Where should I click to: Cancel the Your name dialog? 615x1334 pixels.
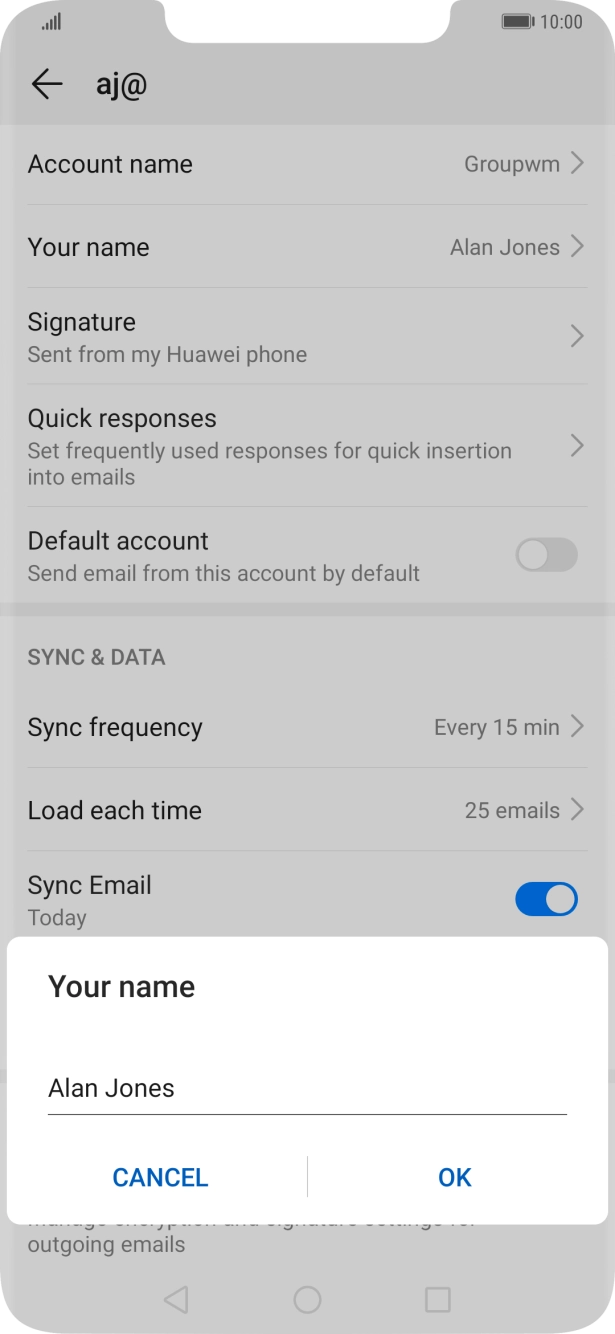(160, 1177)
